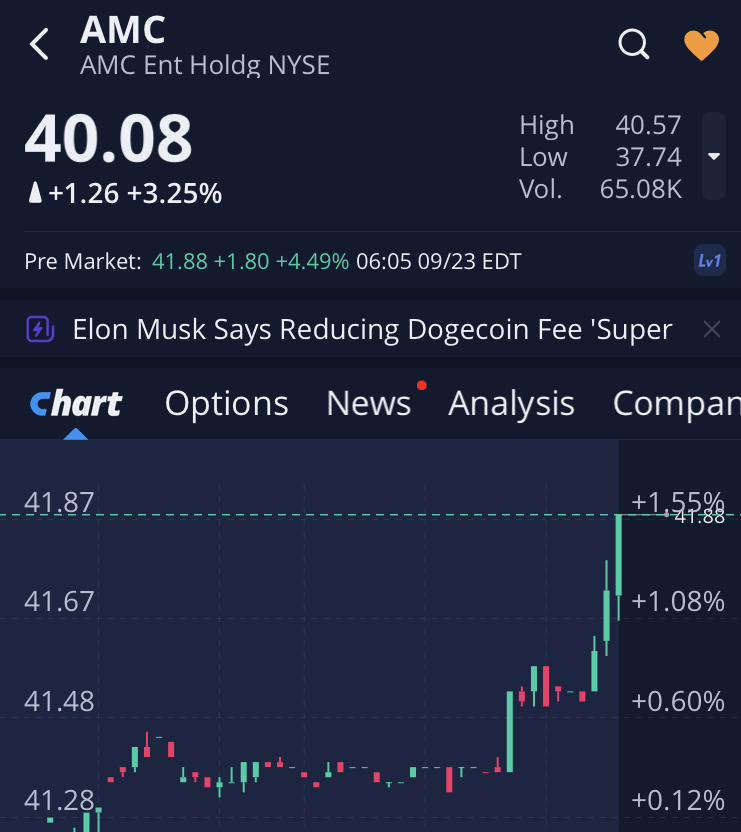This screenshot has height=832, width=741.
Task: Open the News tab
Action: tap(369, 403)
